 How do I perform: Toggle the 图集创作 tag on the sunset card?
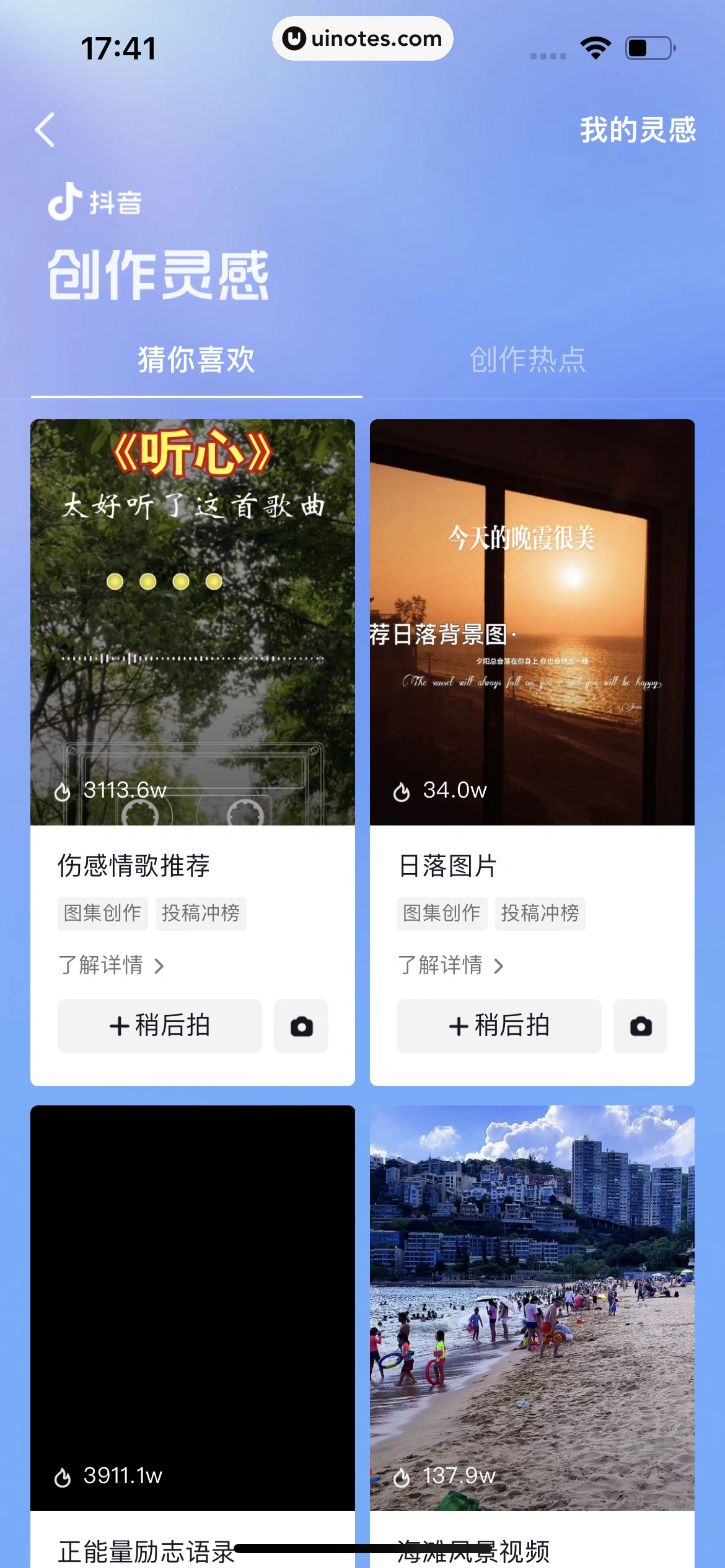click(x=442, y=913)
